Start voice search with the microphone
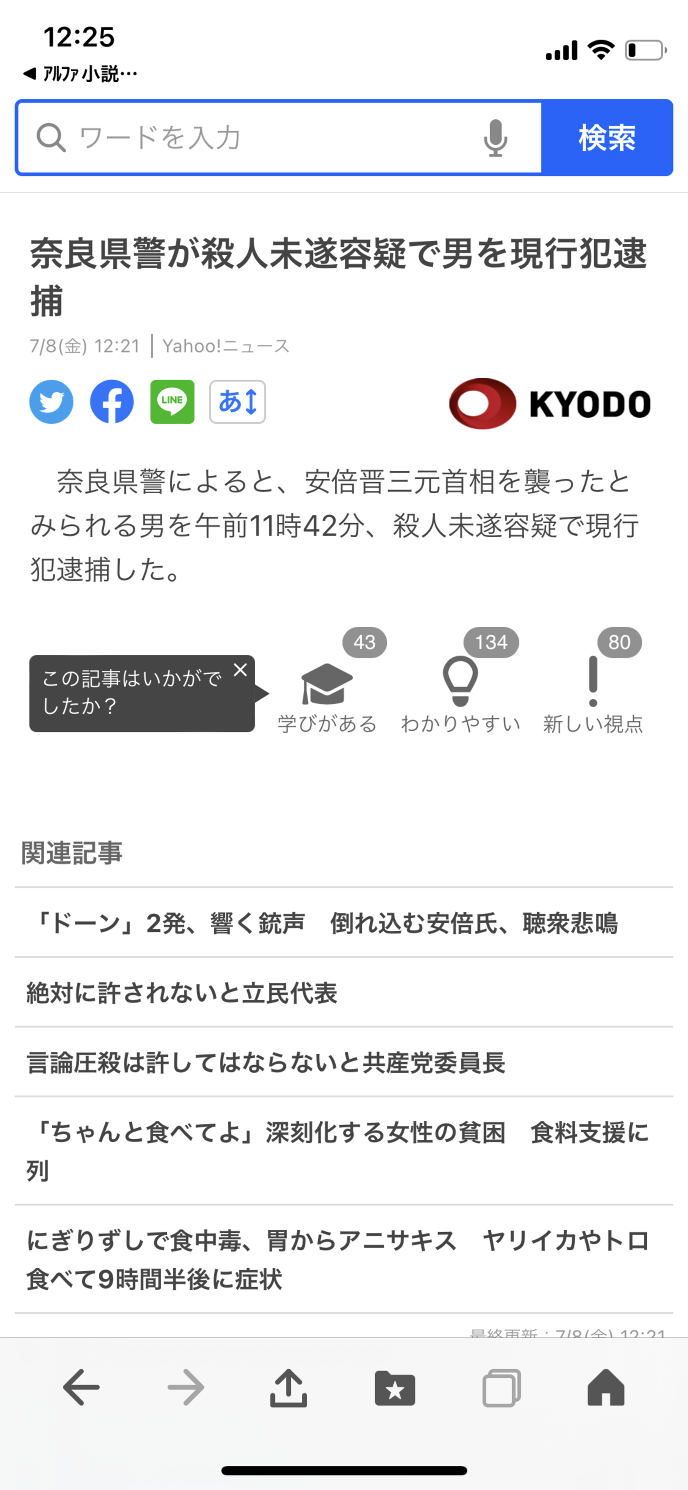The width and height of the screenshot is (688, 1490). 495,138
